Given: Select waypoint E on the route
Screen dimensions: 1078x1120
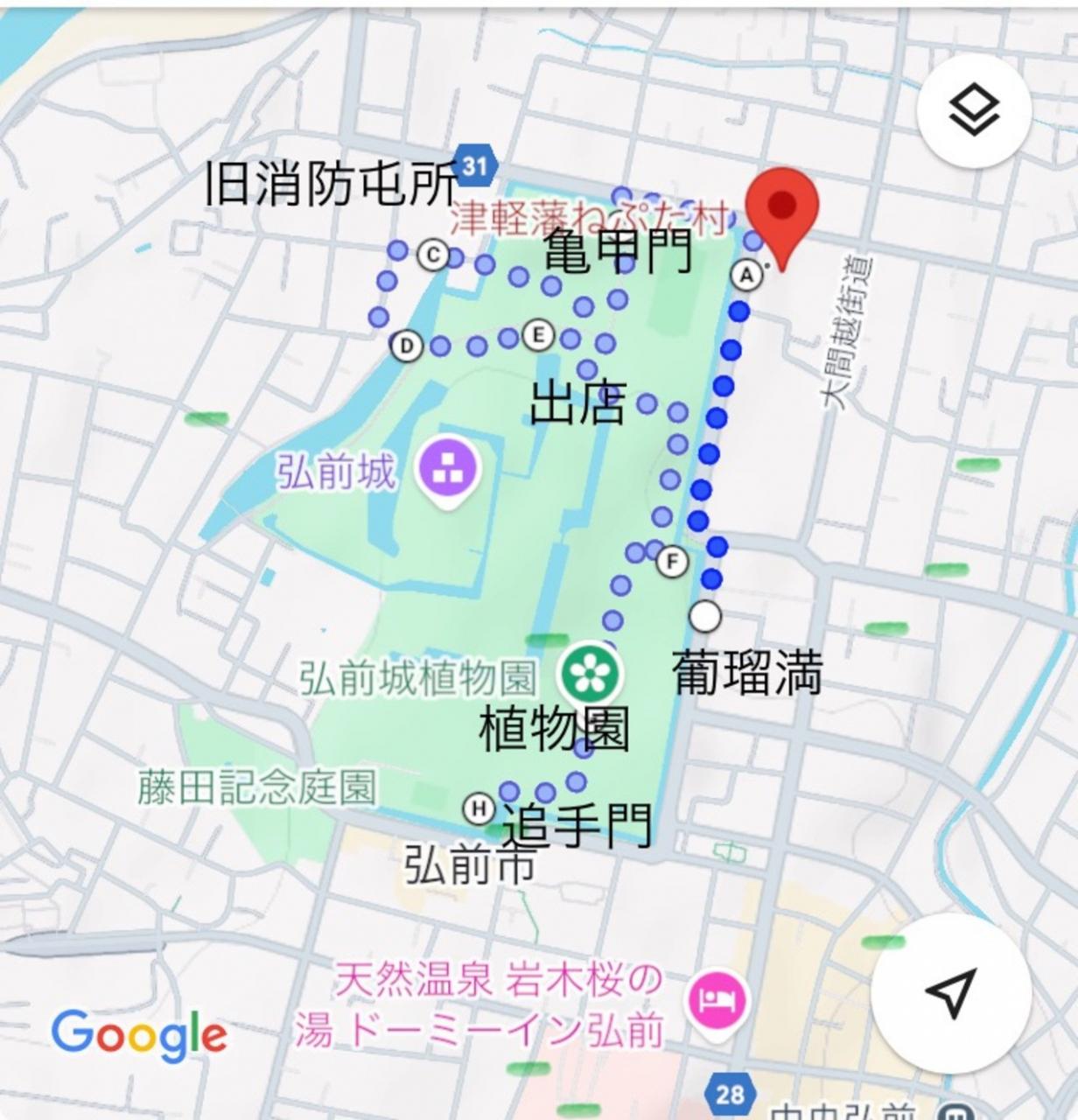Looking at the screenshot, I should point(538,334).
